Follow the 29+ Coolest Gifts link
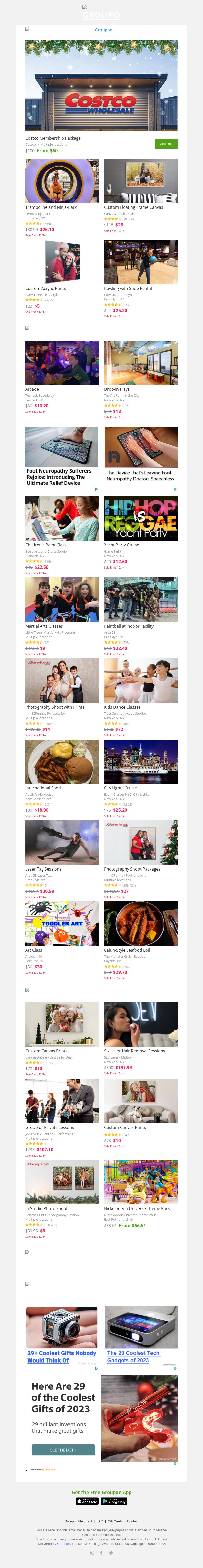The height and width of the screenshot is (1568, 203). (x=62, y=1356)
